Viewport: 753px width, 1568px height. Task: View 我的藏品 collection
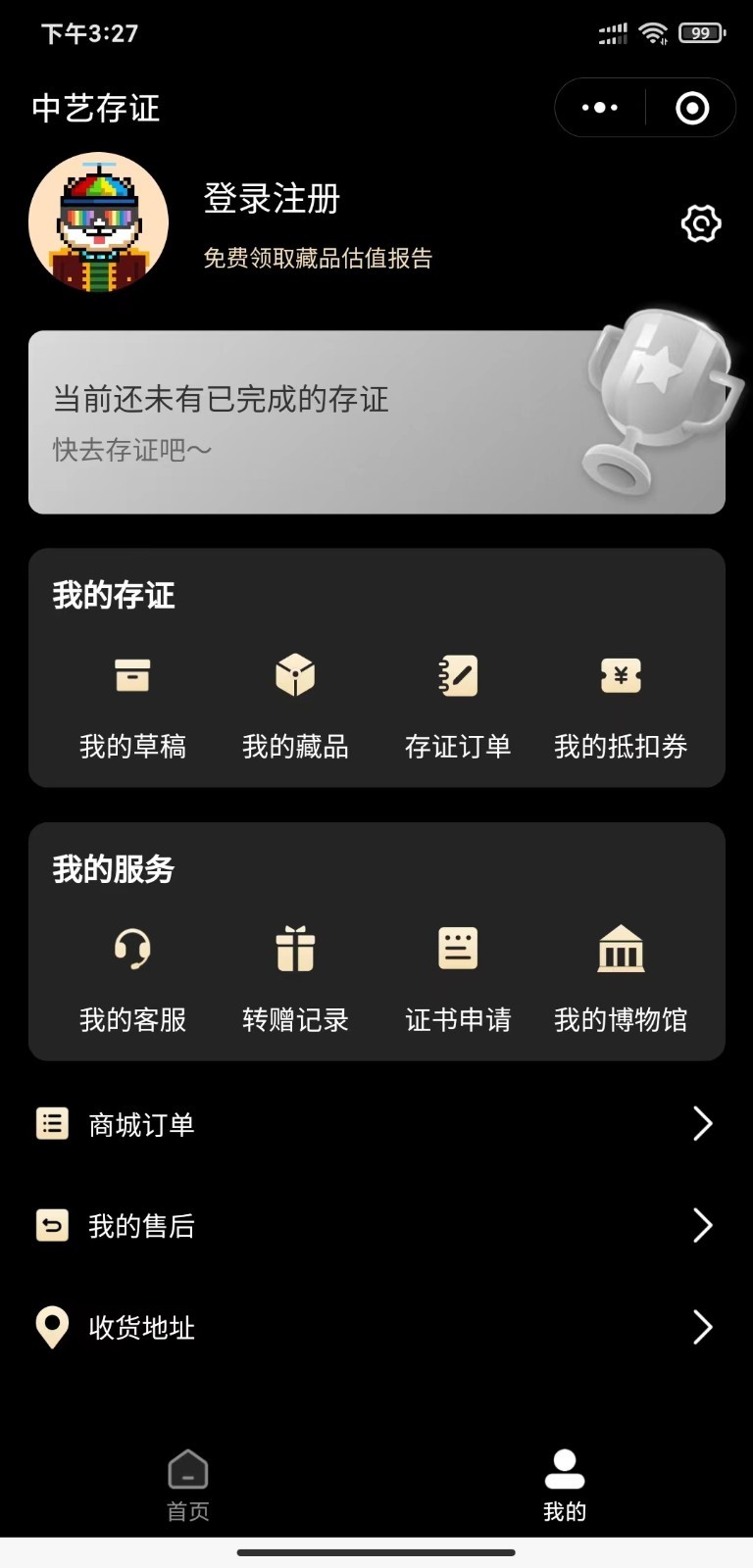(295, 703)
